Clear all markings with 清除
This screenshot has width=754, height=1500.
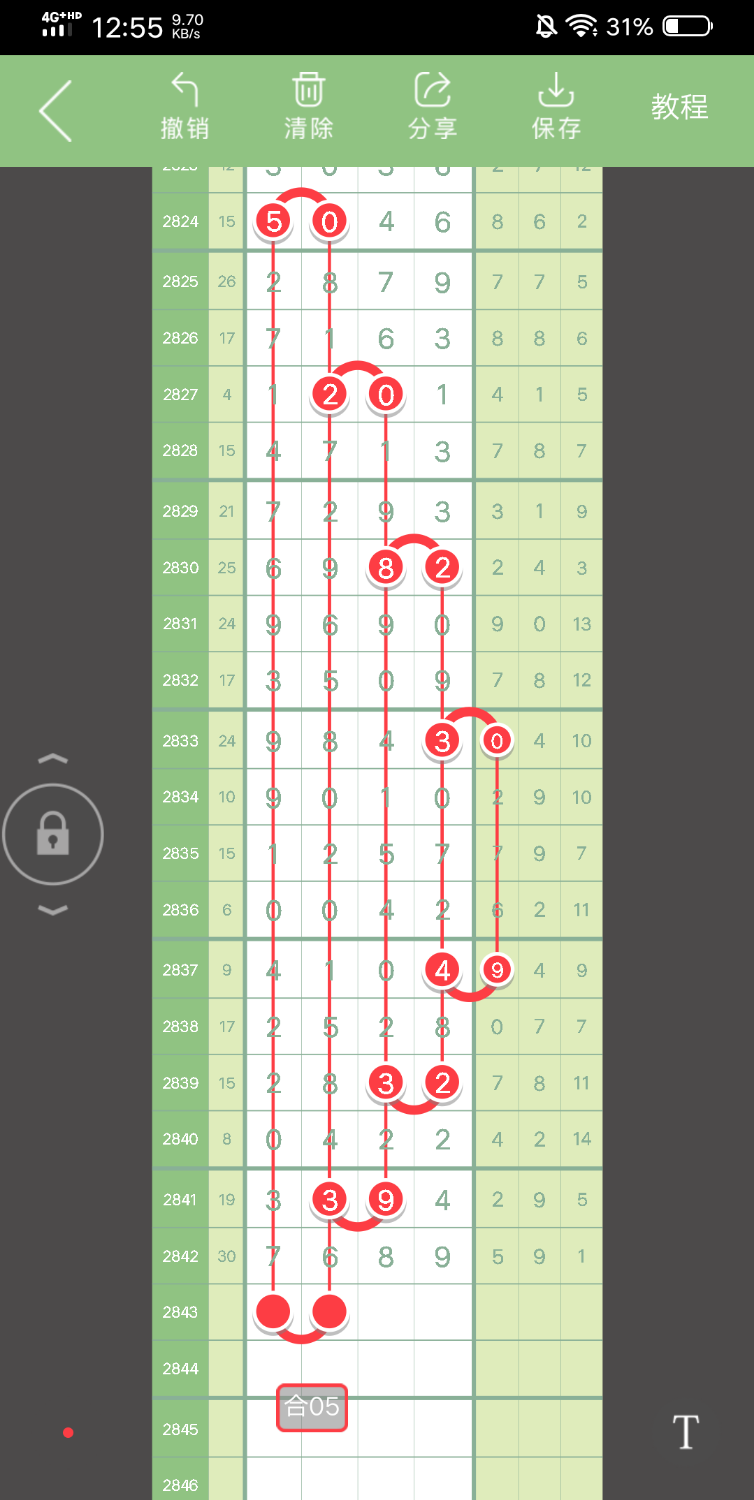click(308, 106)
